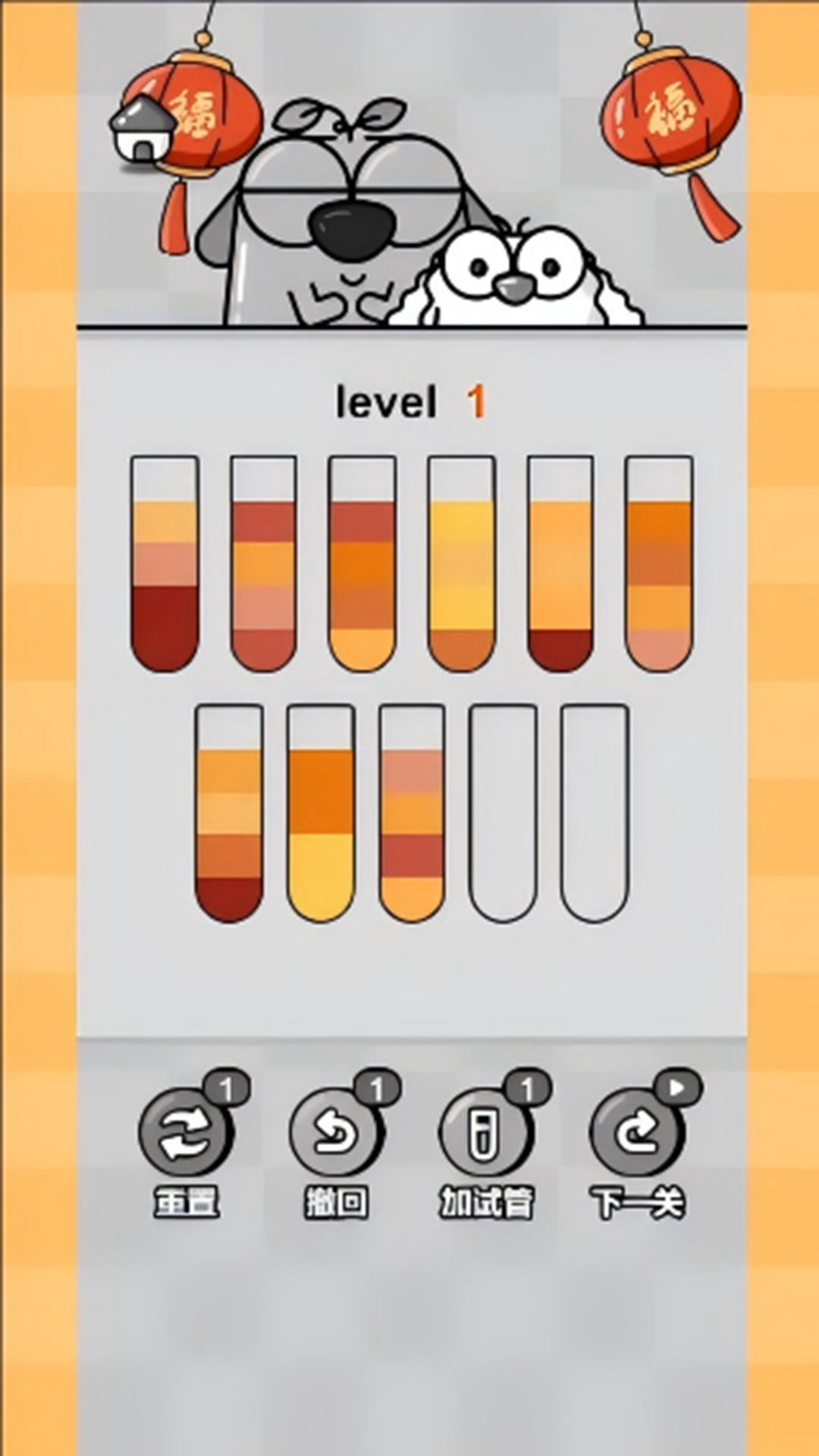
Task: Return home with the house icon
Action: pyautogui.click(x=143, y=130)
